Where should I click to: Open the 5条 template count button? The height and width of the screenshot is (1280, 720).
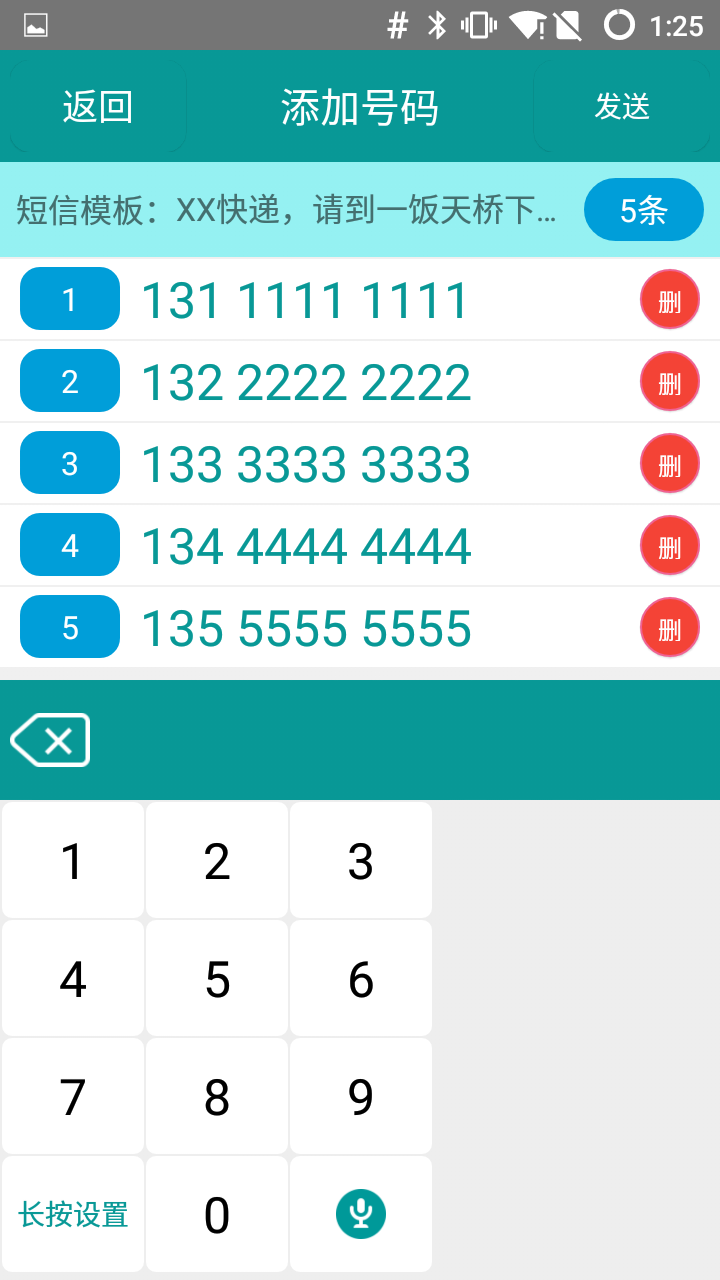click(x=643, y=210)
